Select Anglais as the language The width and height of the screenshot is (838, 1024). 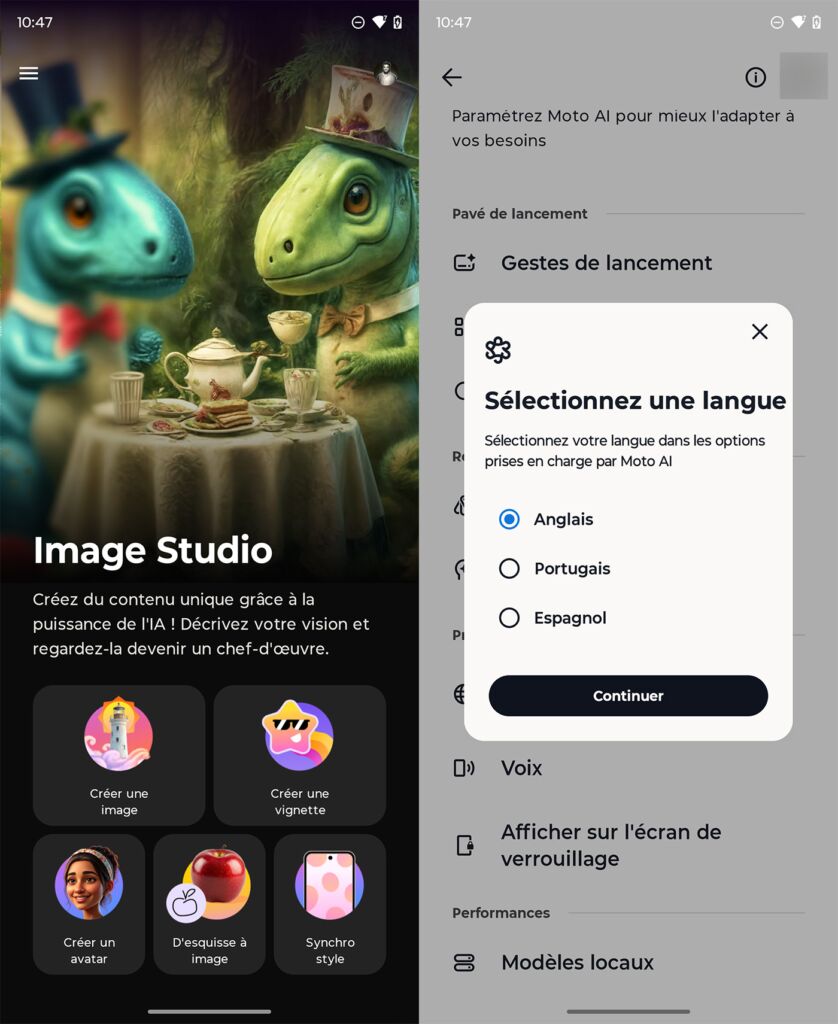[510, 519]
